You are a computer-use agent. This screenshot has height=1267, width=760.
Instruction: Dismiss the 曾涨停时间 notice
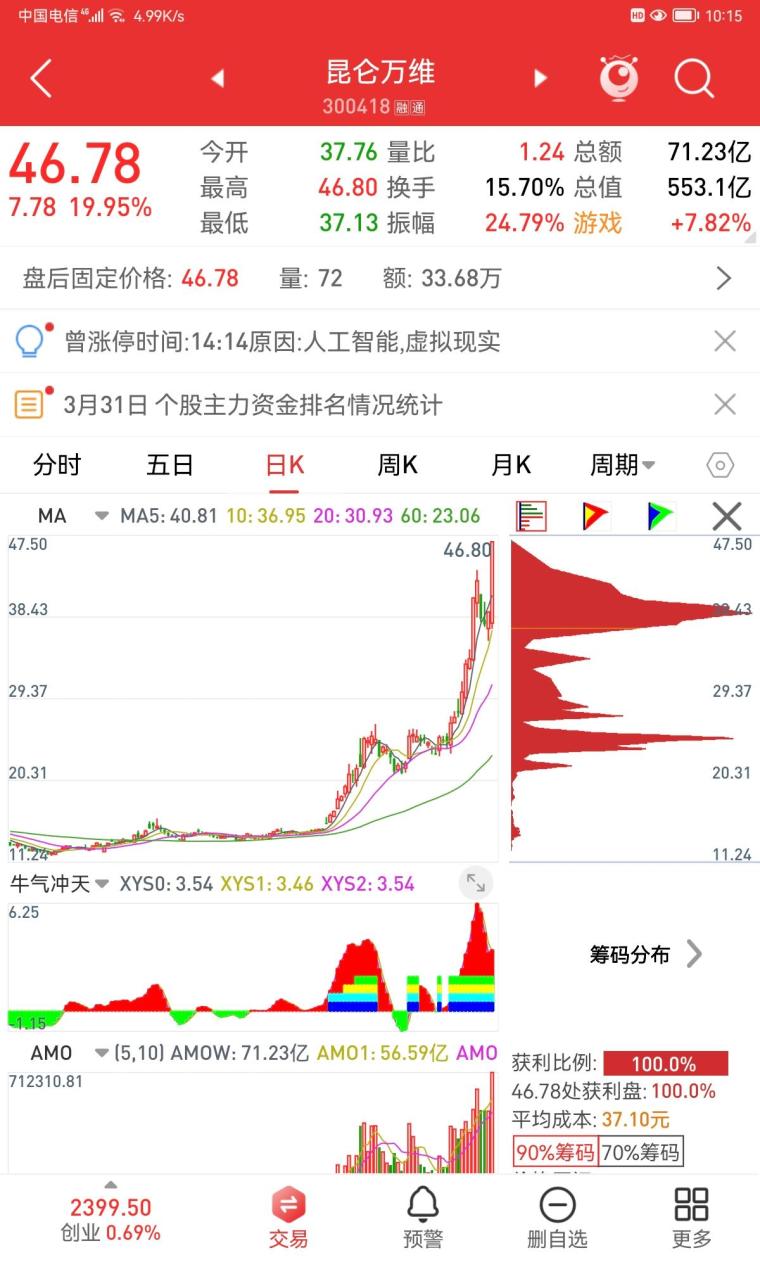tap(725, 342)
